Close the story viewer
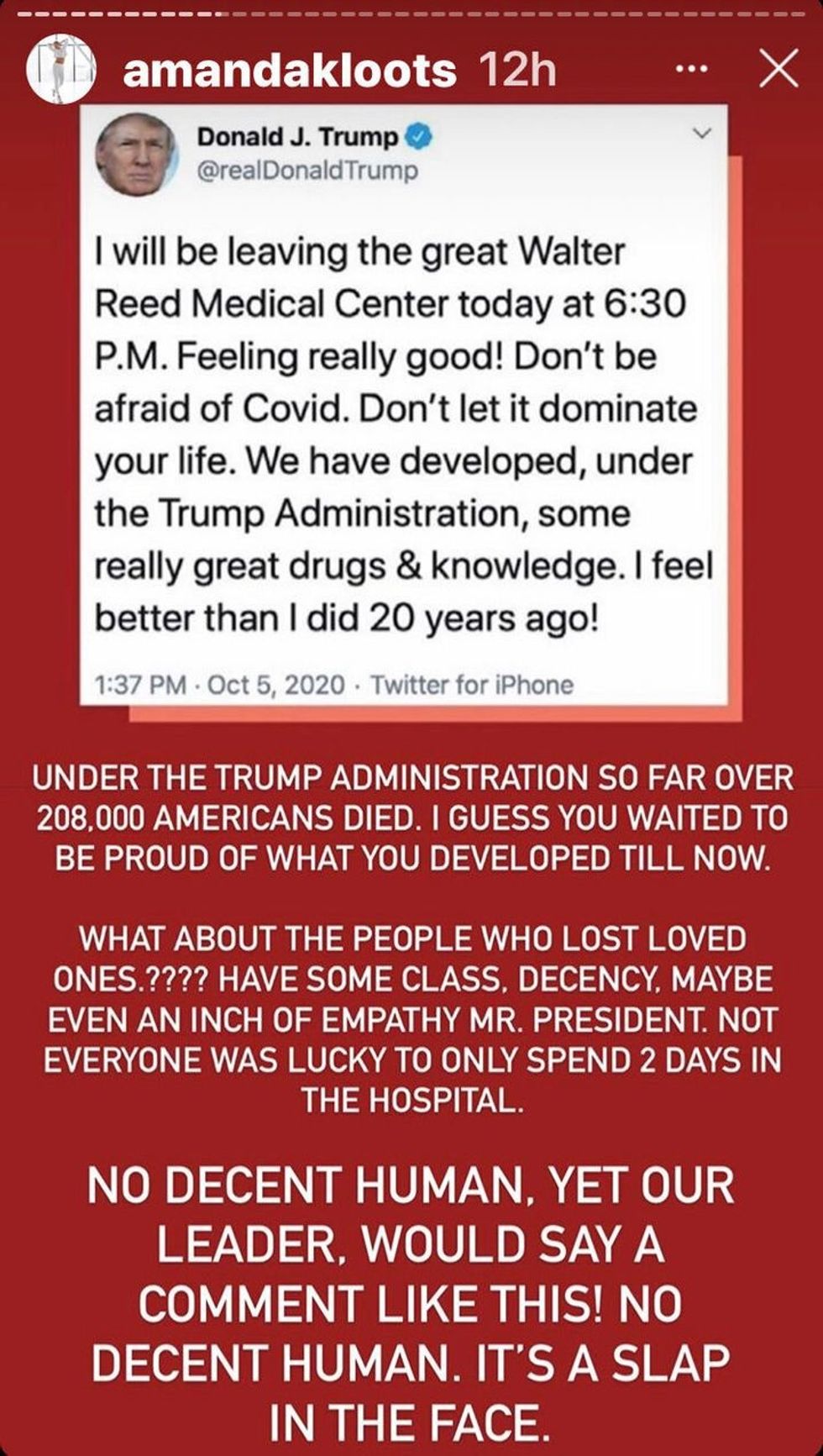This screenshot has width=823, height=1456. pos(777,70)
